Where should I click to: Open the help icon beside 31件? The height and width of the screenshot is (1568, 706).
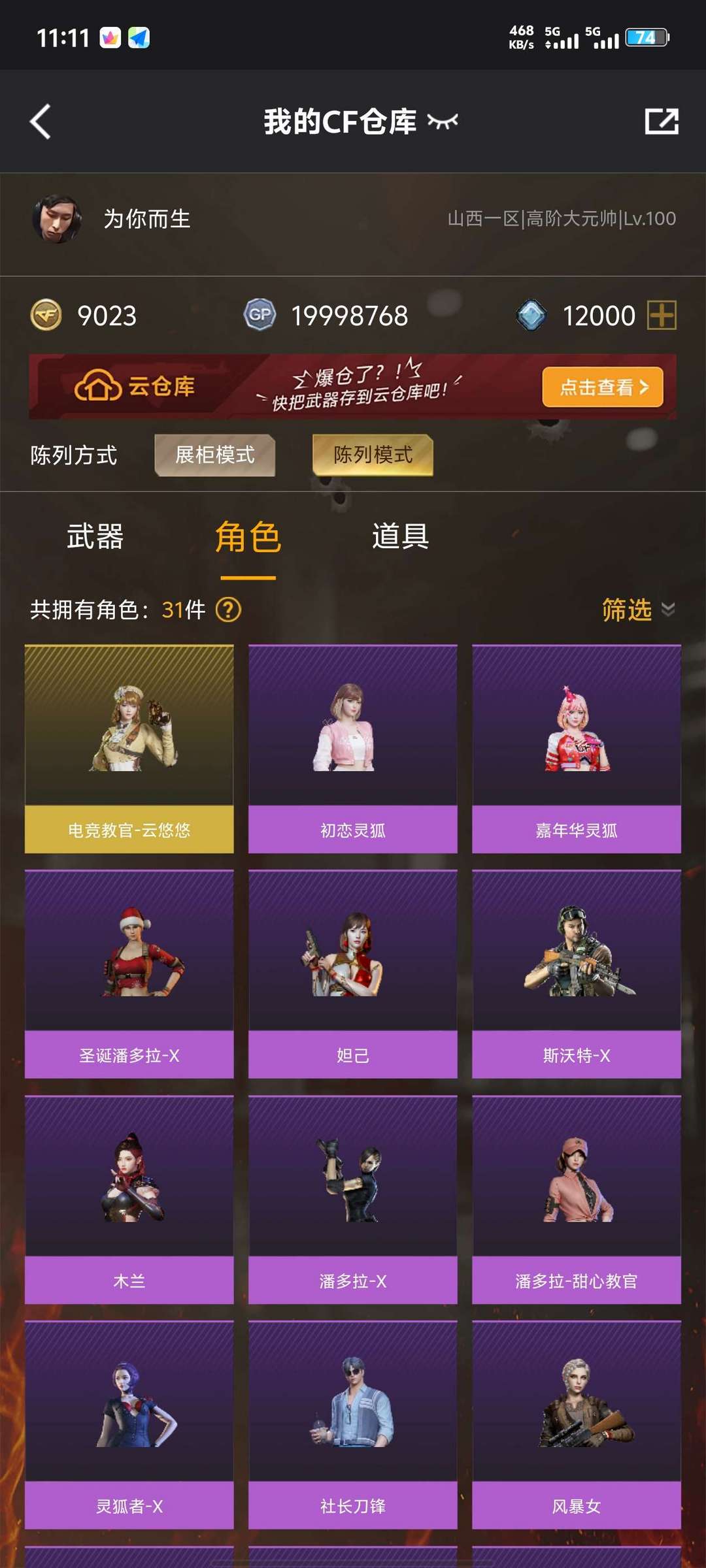[x=229, y=610]
